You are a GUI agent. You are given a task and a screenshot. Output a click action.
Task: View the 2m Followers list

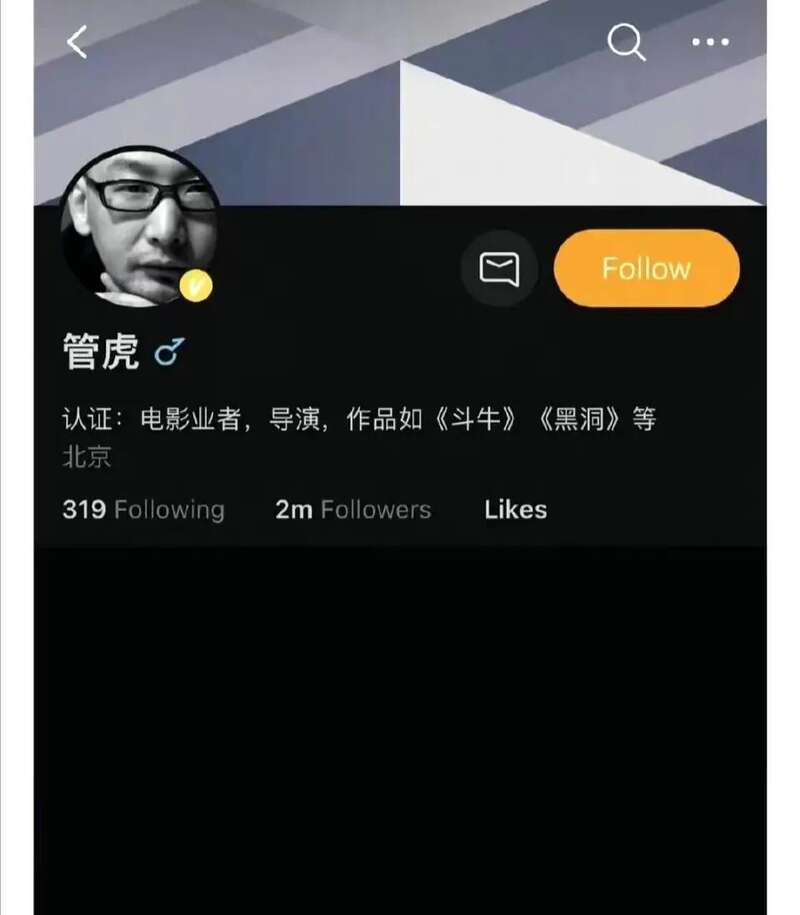pyautogui.click(x=353, y=509)
